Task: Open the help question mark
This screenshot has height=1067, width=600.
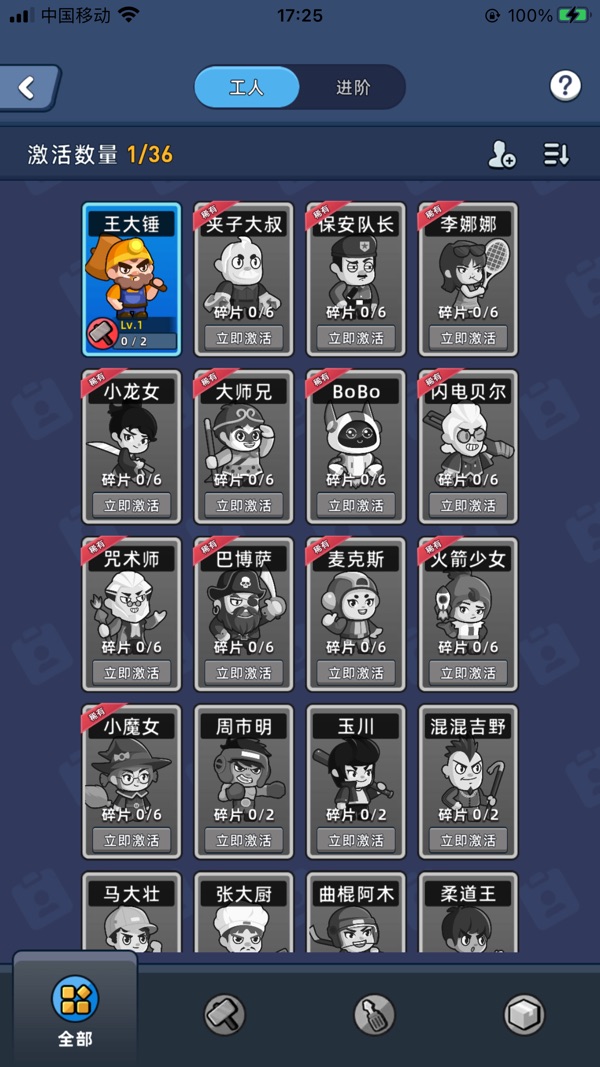Action: coord(565,86)
